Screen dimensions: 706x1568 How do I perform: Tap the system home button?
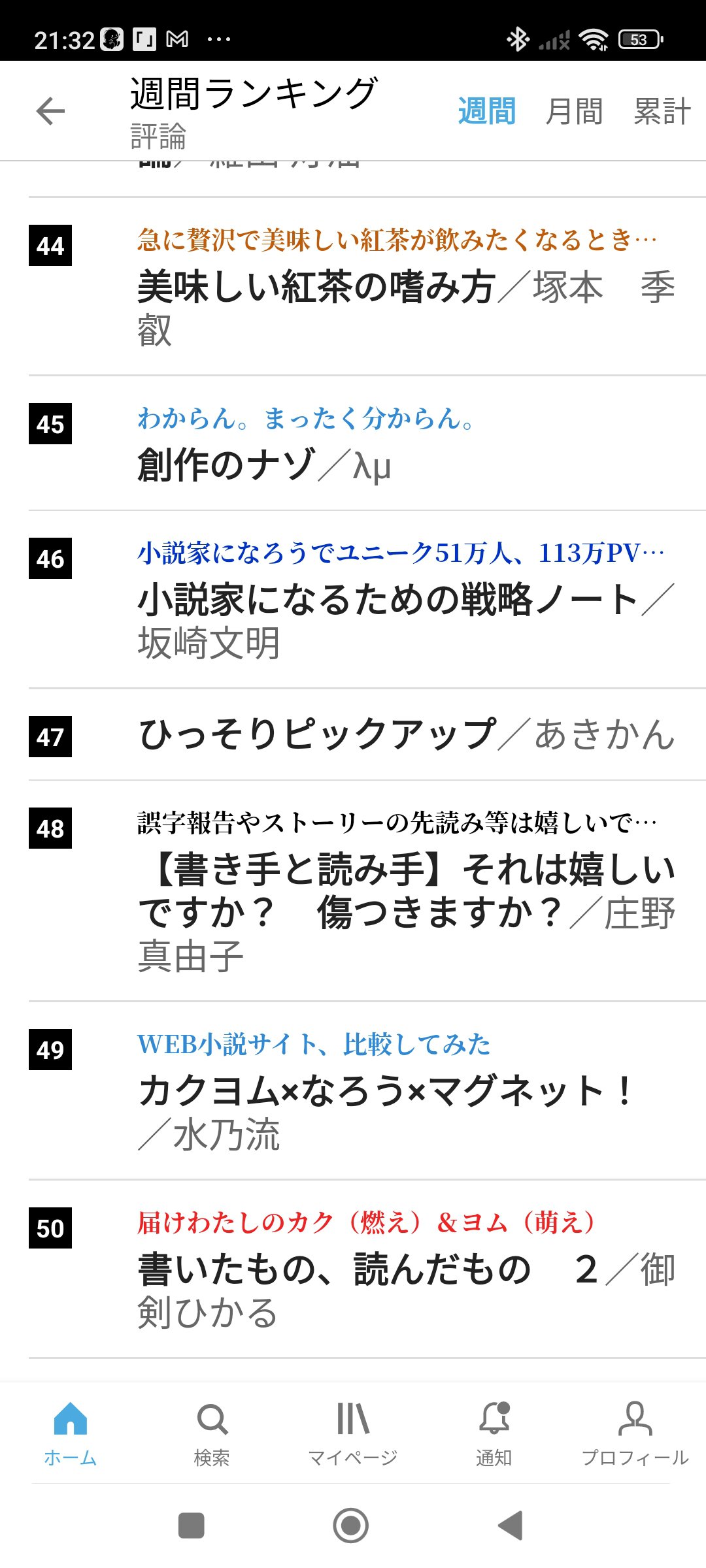[351, 1526]
